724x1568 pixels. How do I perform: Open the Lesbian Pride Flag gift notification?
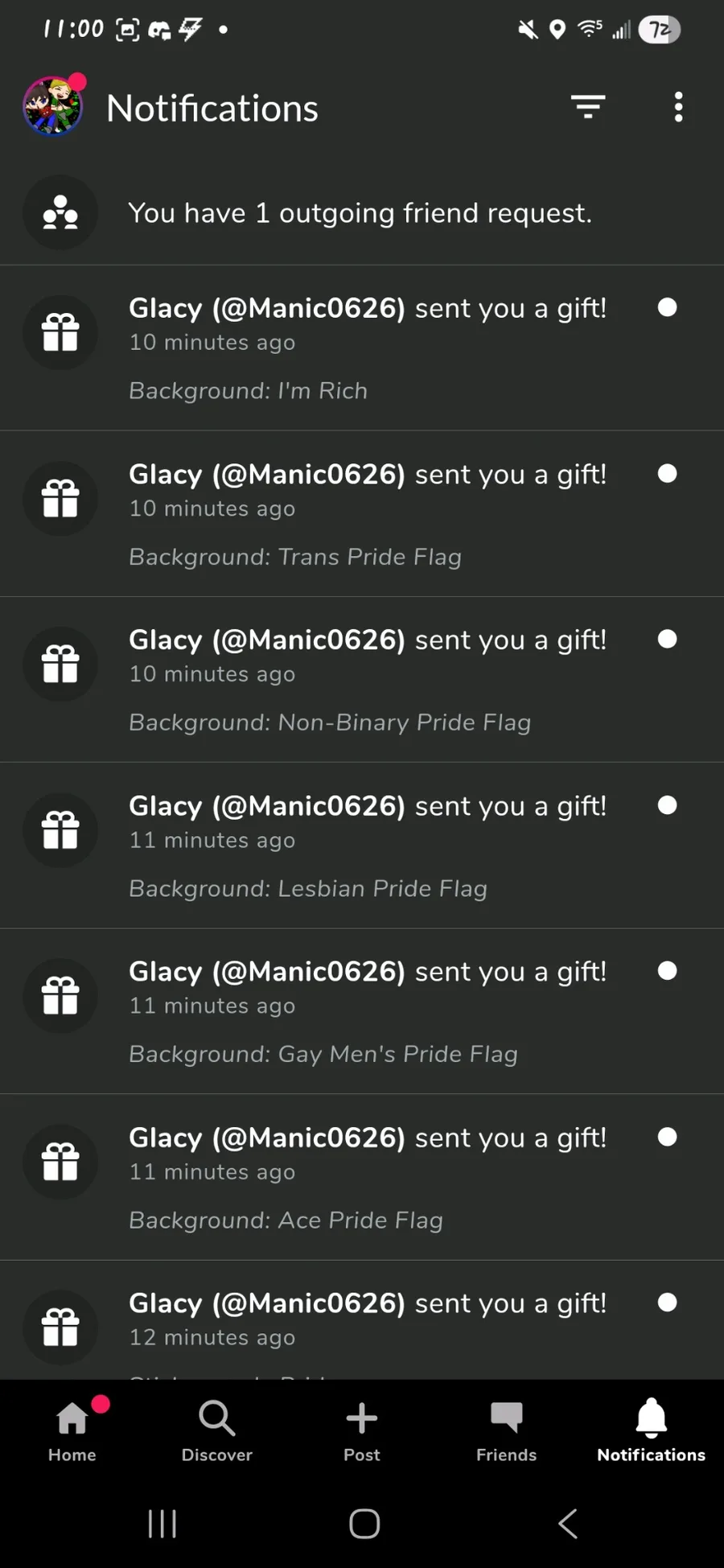(x=362, y=846)
